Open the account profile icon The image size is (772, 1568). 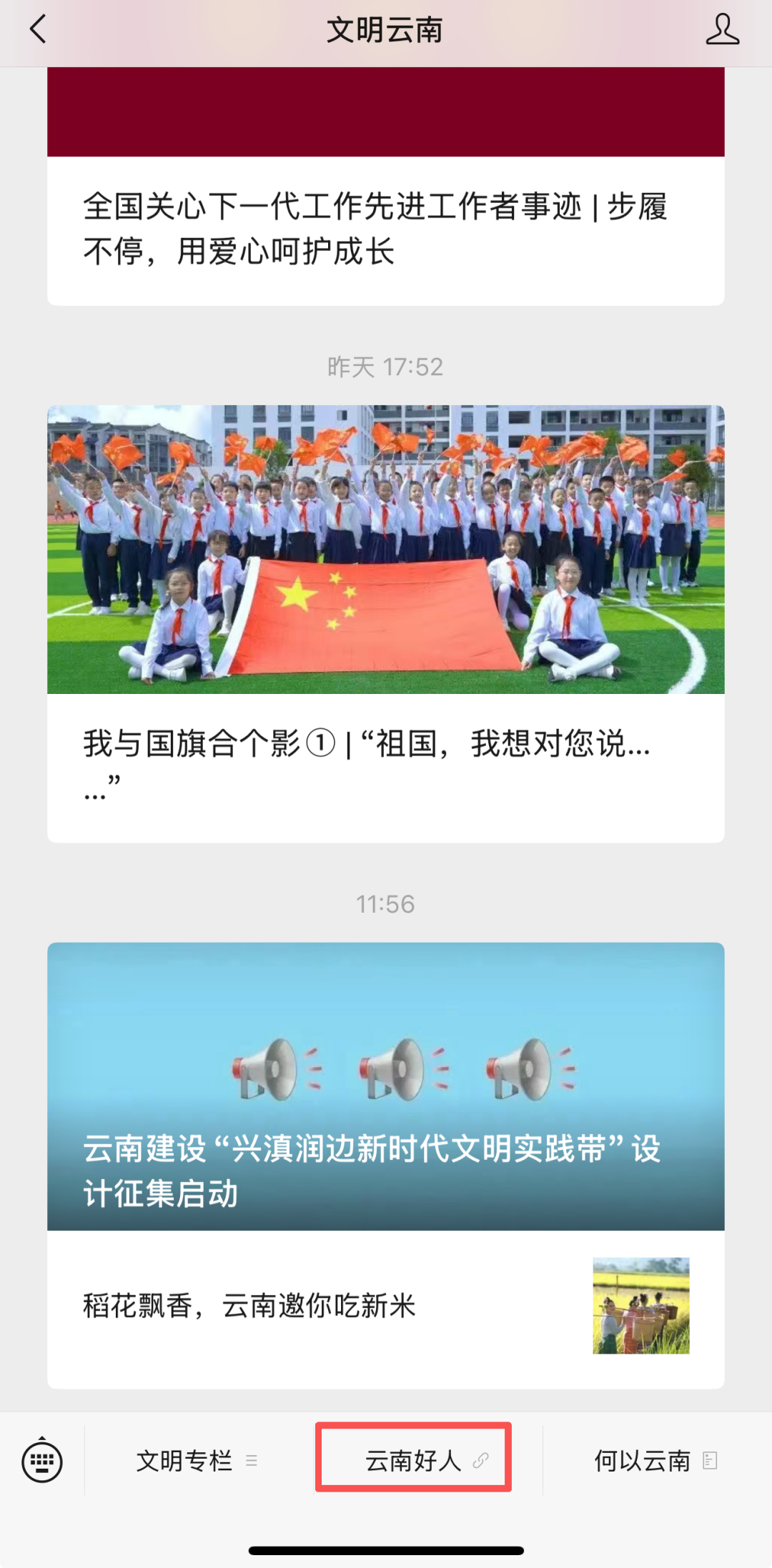click(x=722, y=30)
